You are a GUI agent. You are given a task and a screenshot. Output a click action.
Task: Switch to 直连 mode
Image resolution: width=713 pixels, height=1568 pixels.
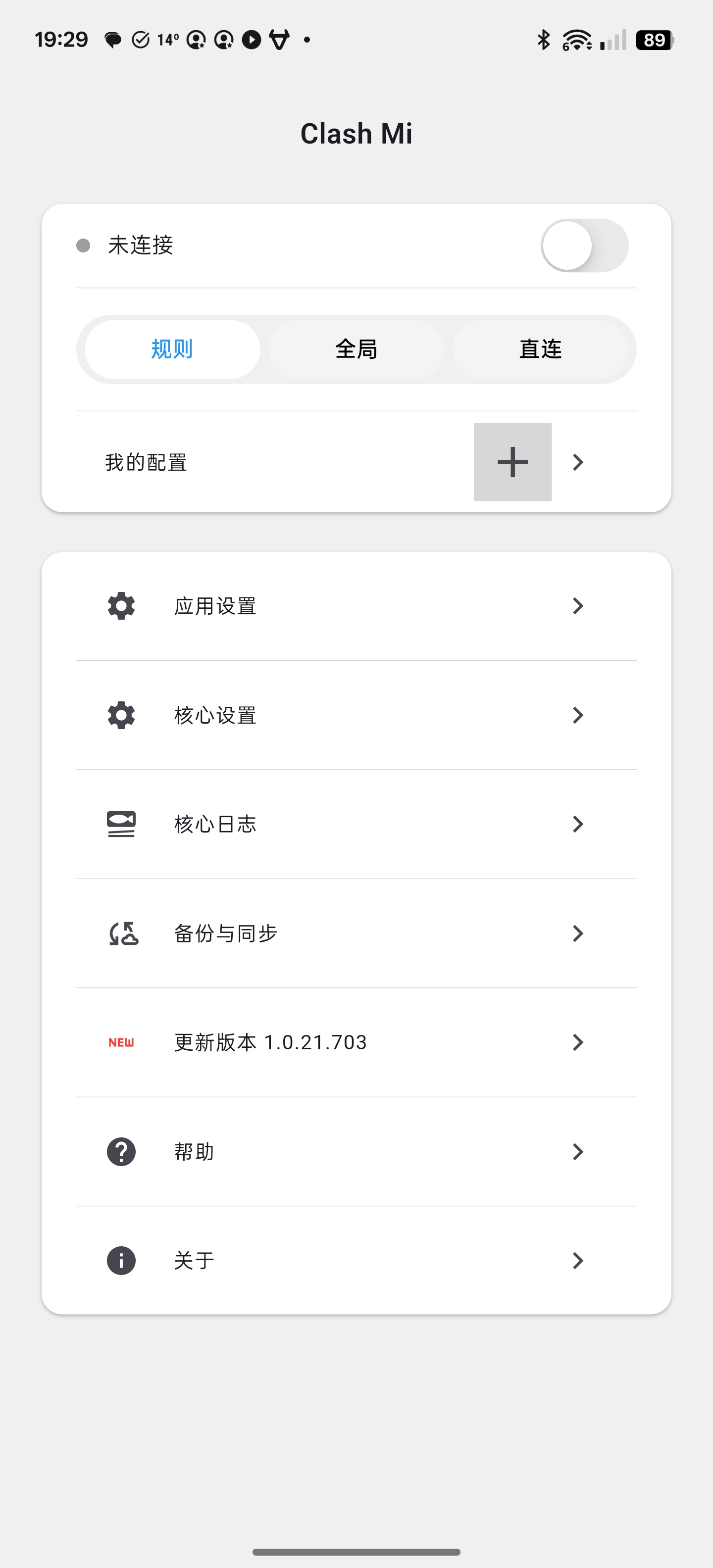[x=540, y=349]
